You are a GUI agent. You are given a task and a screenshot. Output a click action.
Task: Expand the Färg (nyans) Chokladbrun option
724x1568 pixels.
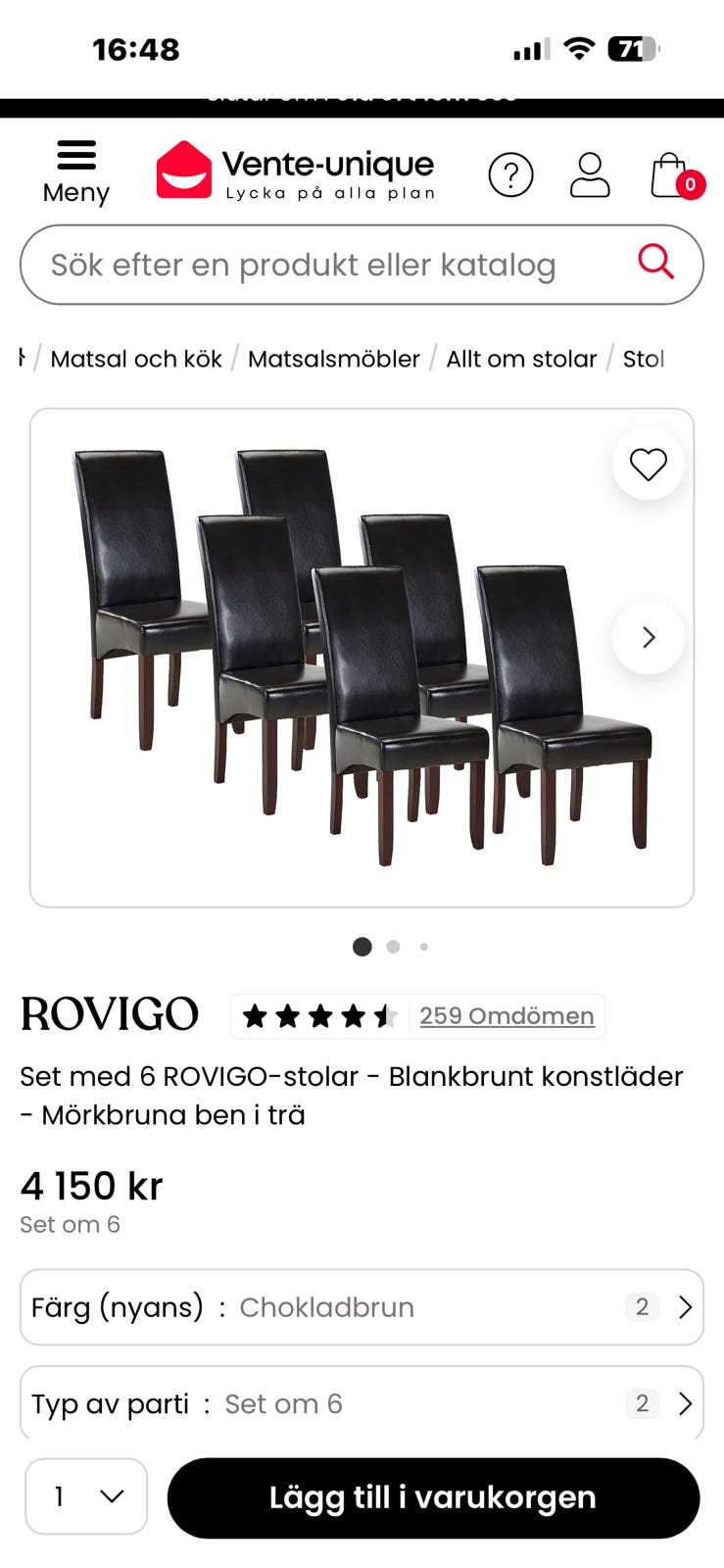[362, 1307]
